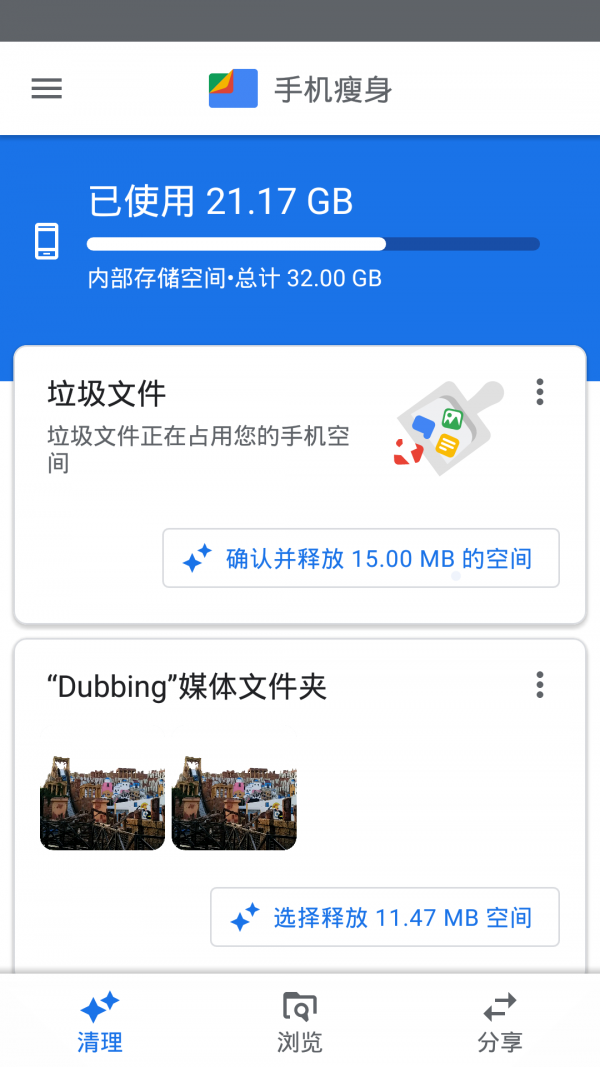Switch to the 分享 tab
Screen dimensions: 600x1067
[x=500, y=1022]
